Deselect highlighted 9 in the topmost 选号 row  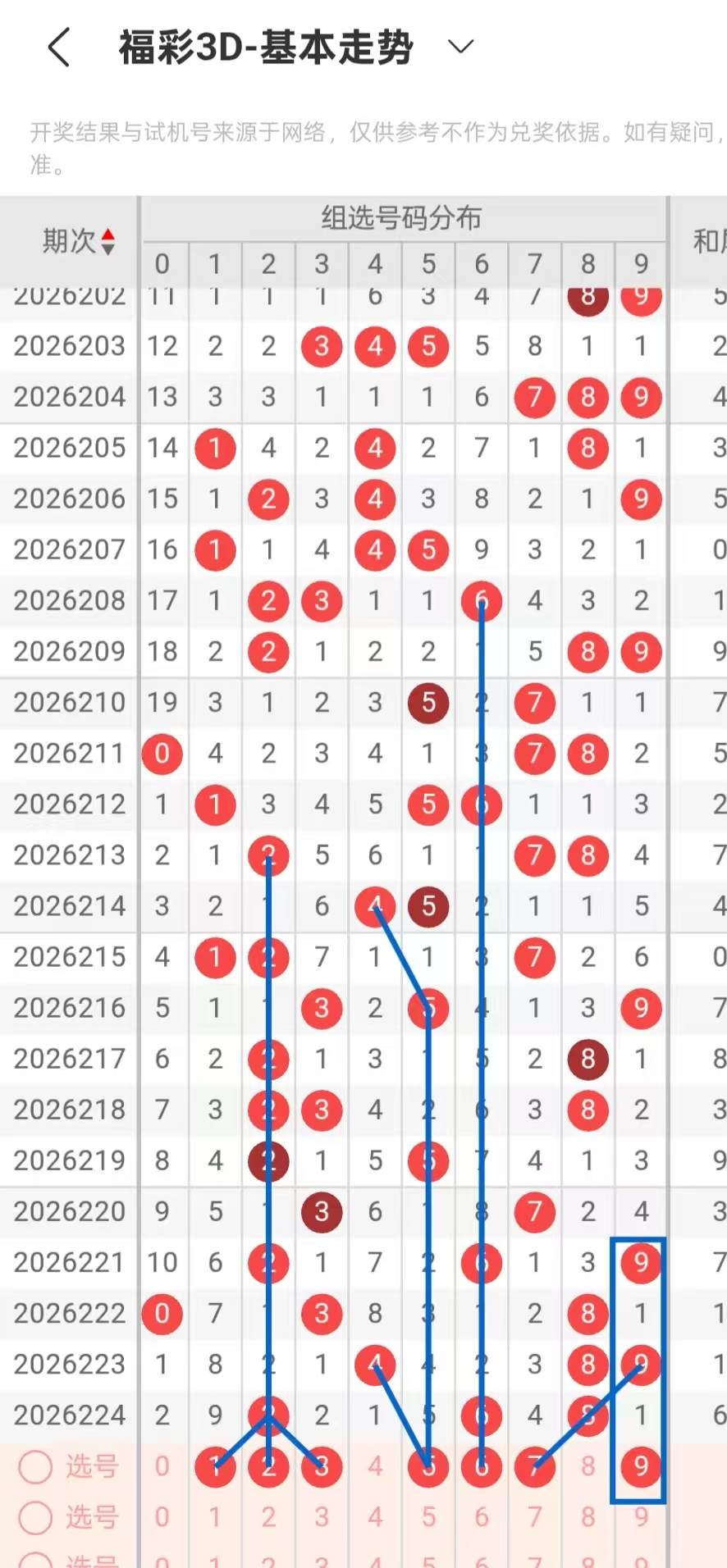[641, 1466]
